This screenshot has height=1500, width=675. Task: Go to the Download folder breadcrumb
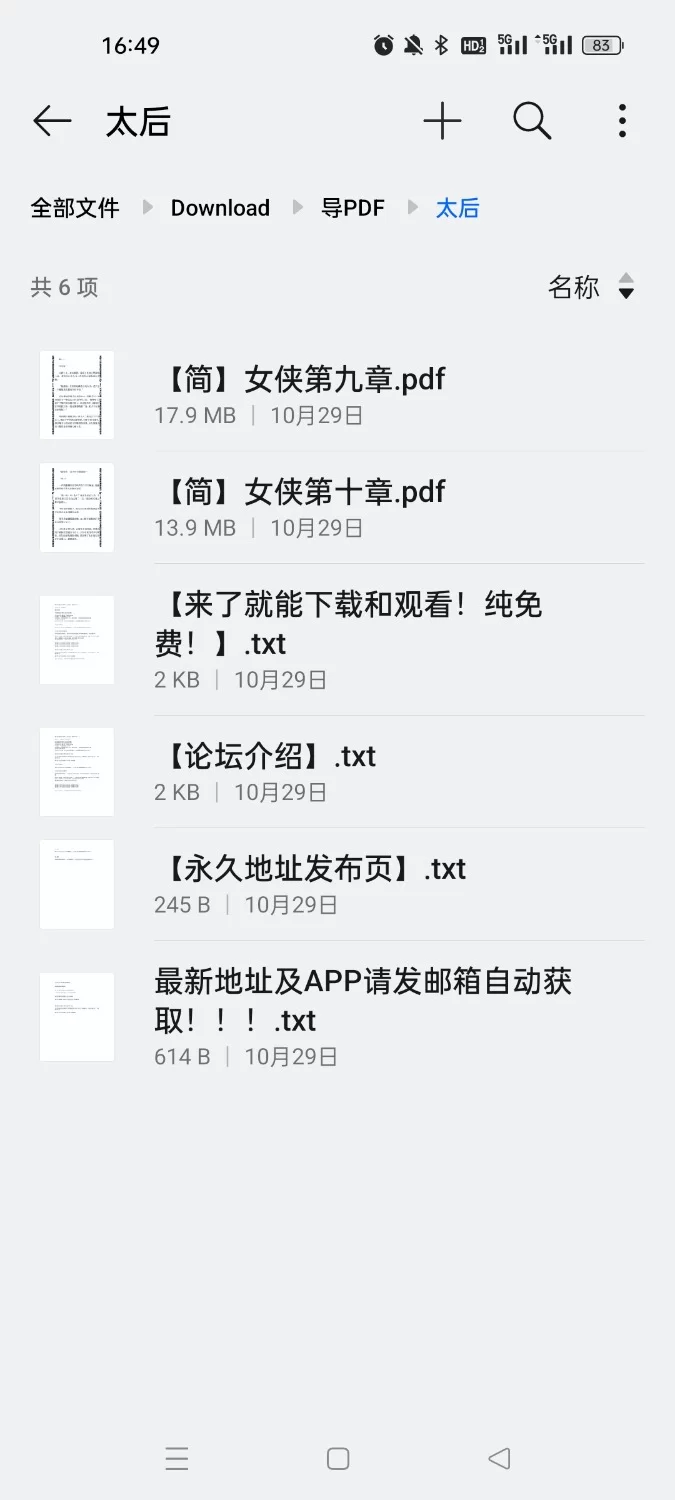pyautogui.click(x=220, y=208)
